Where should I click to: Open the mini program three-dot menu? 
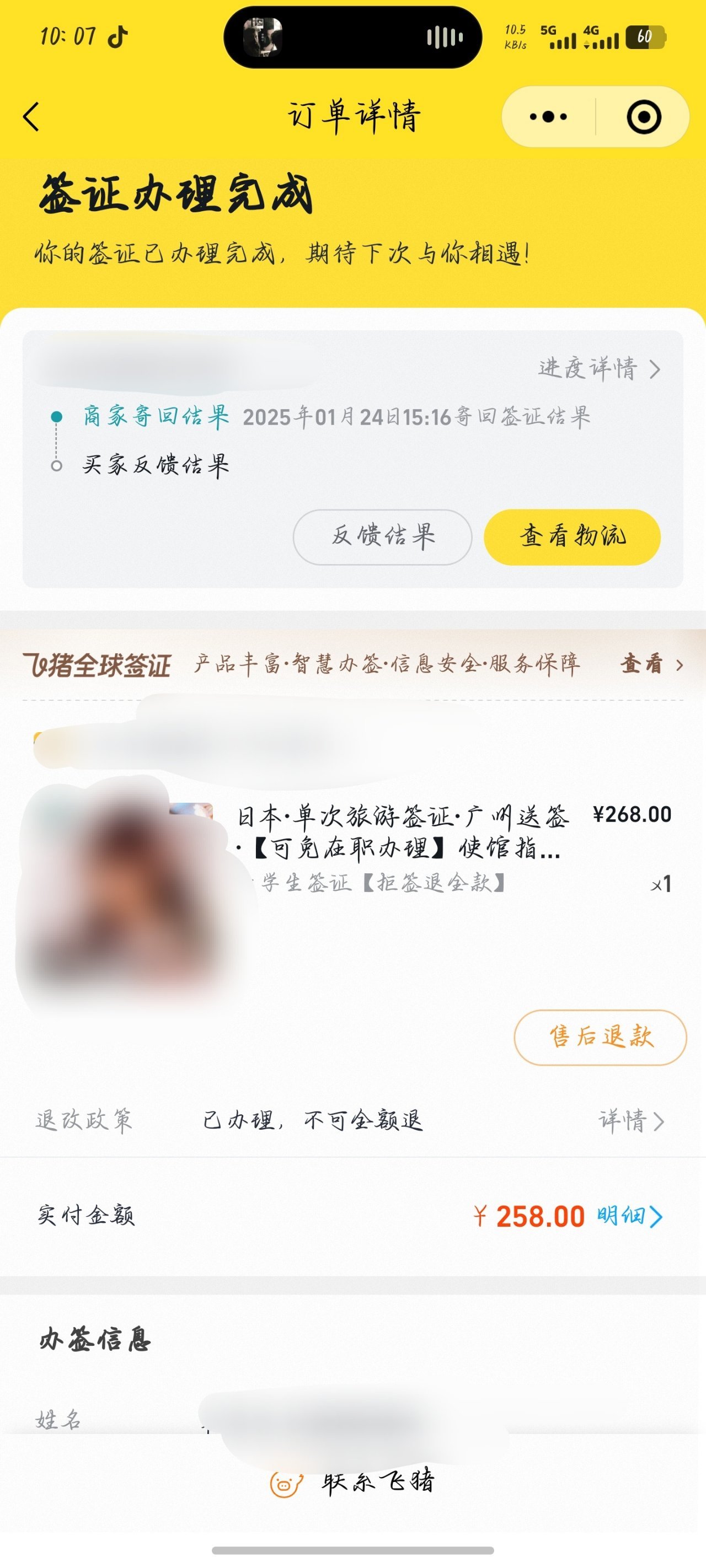548,116
